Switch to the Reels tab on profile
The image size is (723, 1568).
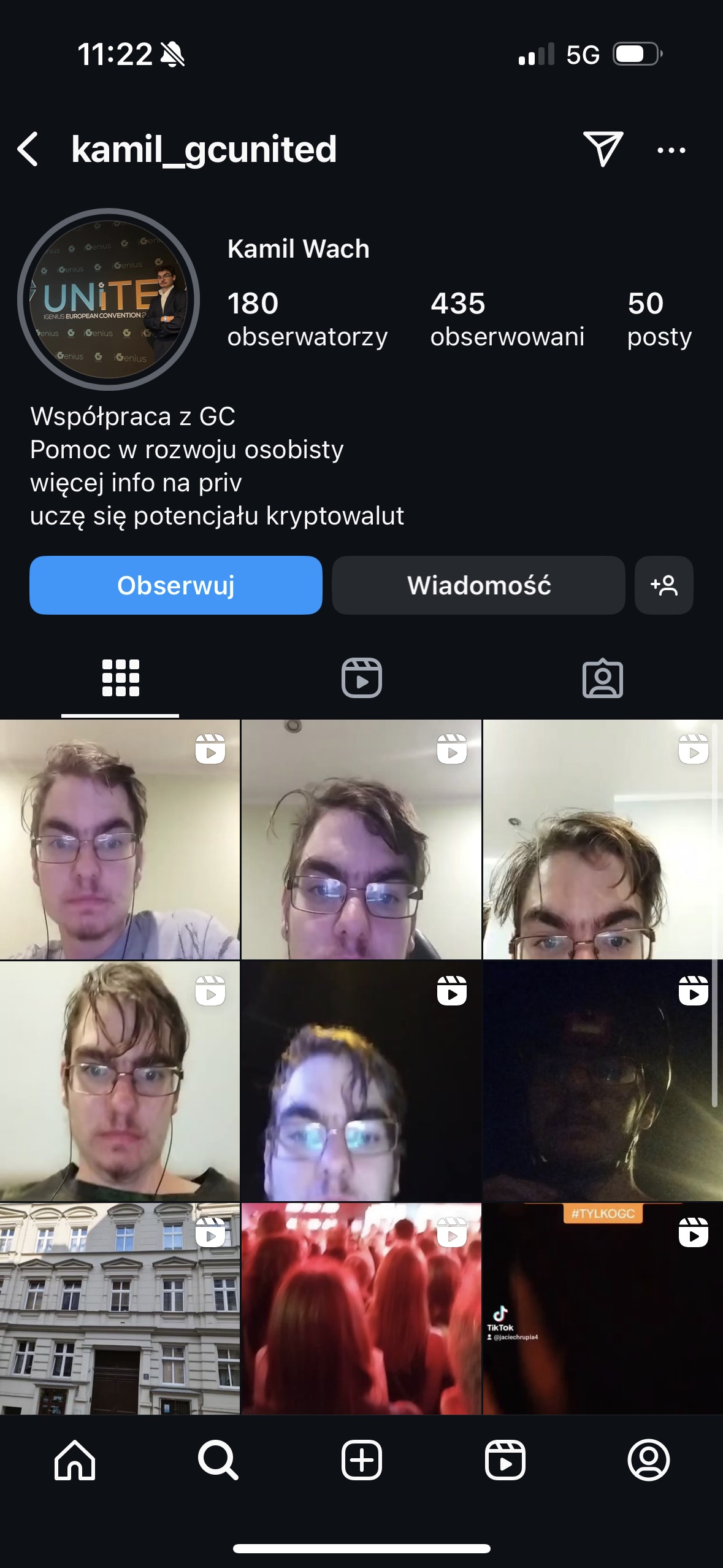[x=361, y=678]
